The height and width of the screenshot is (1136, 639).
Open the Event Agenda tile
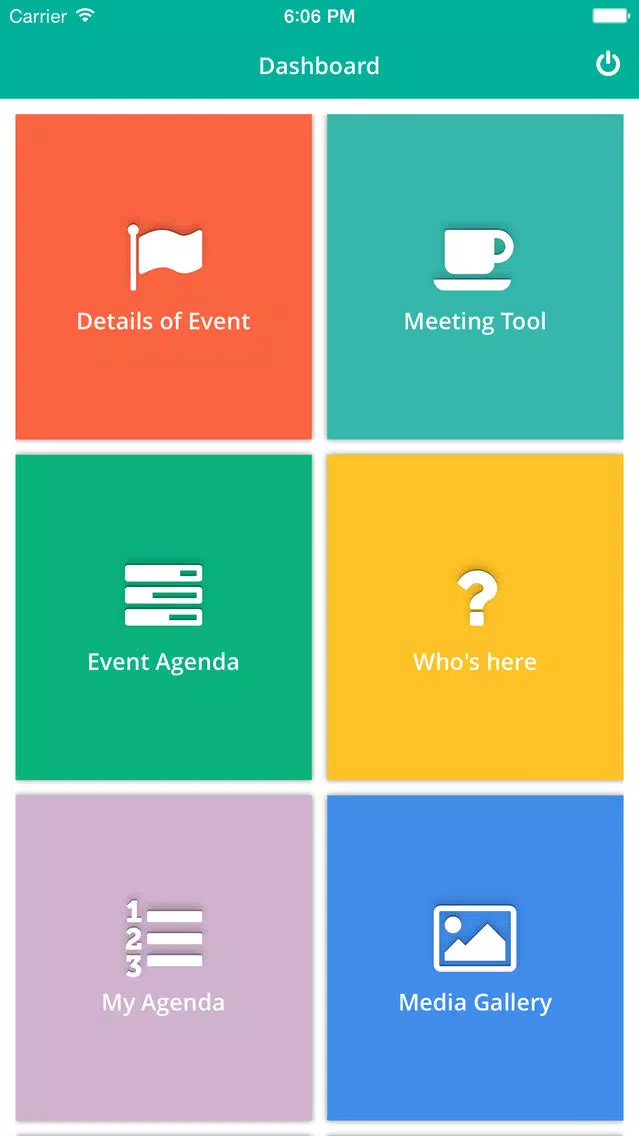click(x=164, y=617)
